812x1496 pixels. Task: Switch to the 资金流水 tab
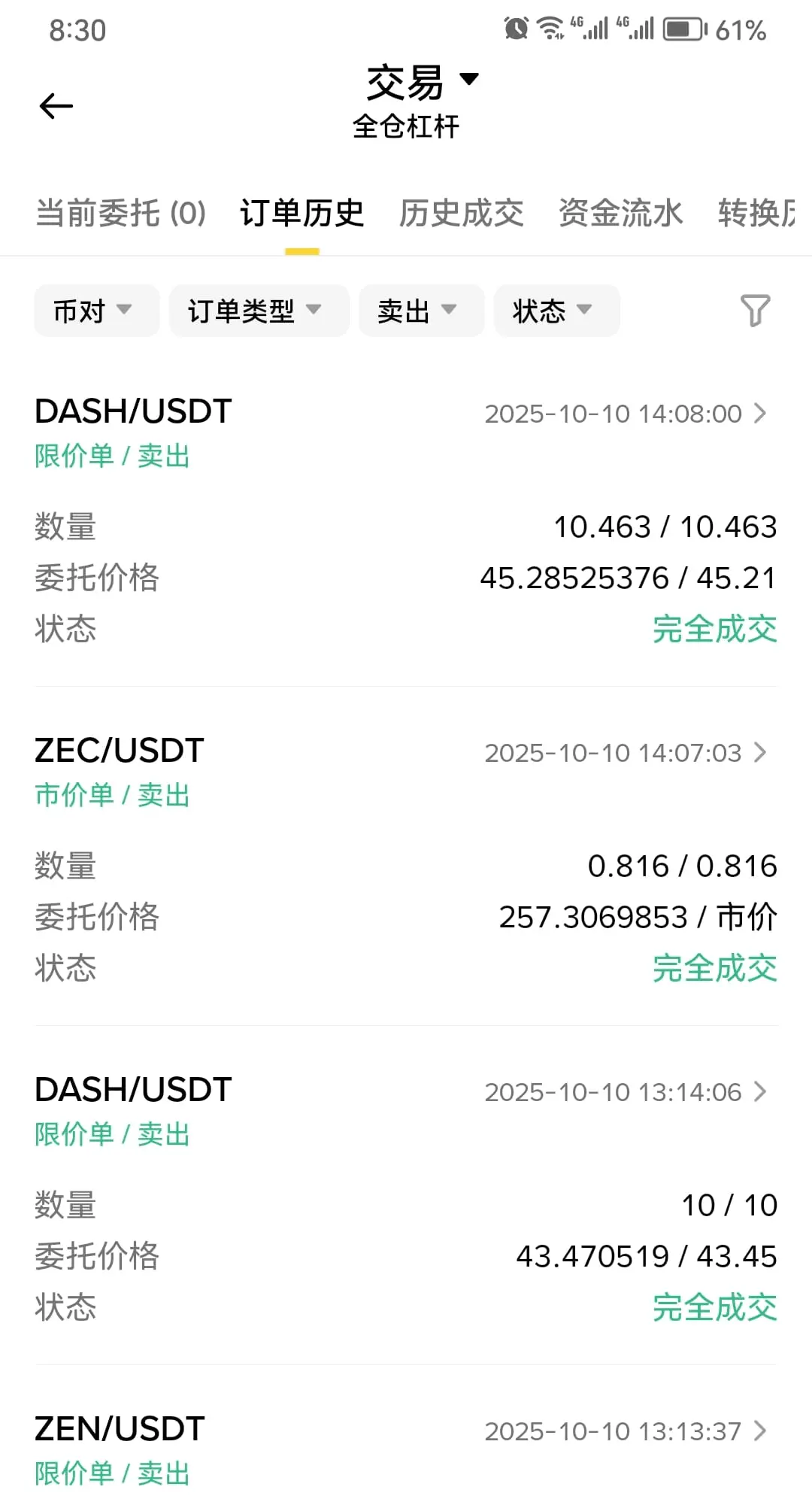point(620,214)
